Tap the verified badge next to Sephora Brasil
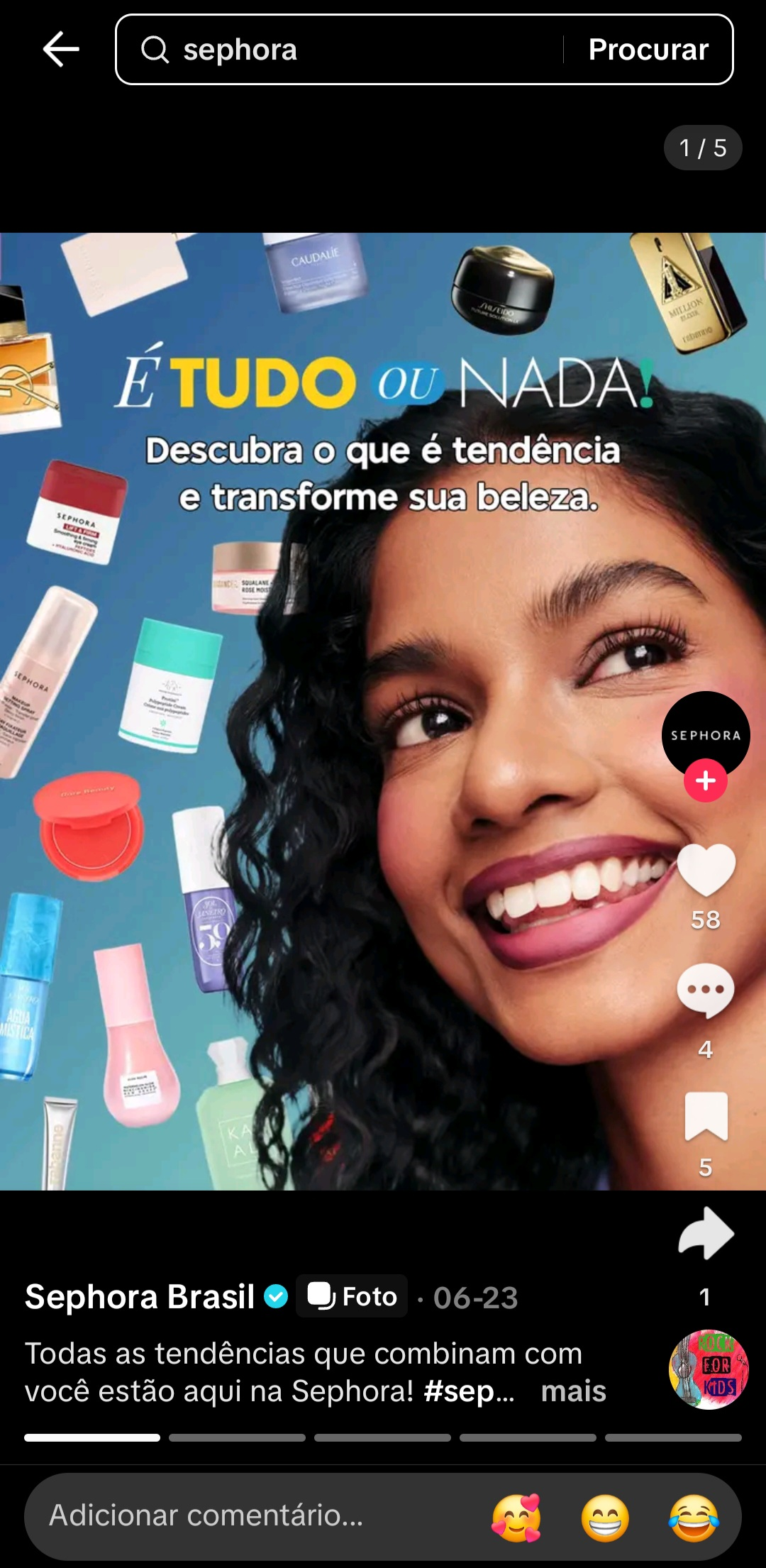 tap(276, 1297)
